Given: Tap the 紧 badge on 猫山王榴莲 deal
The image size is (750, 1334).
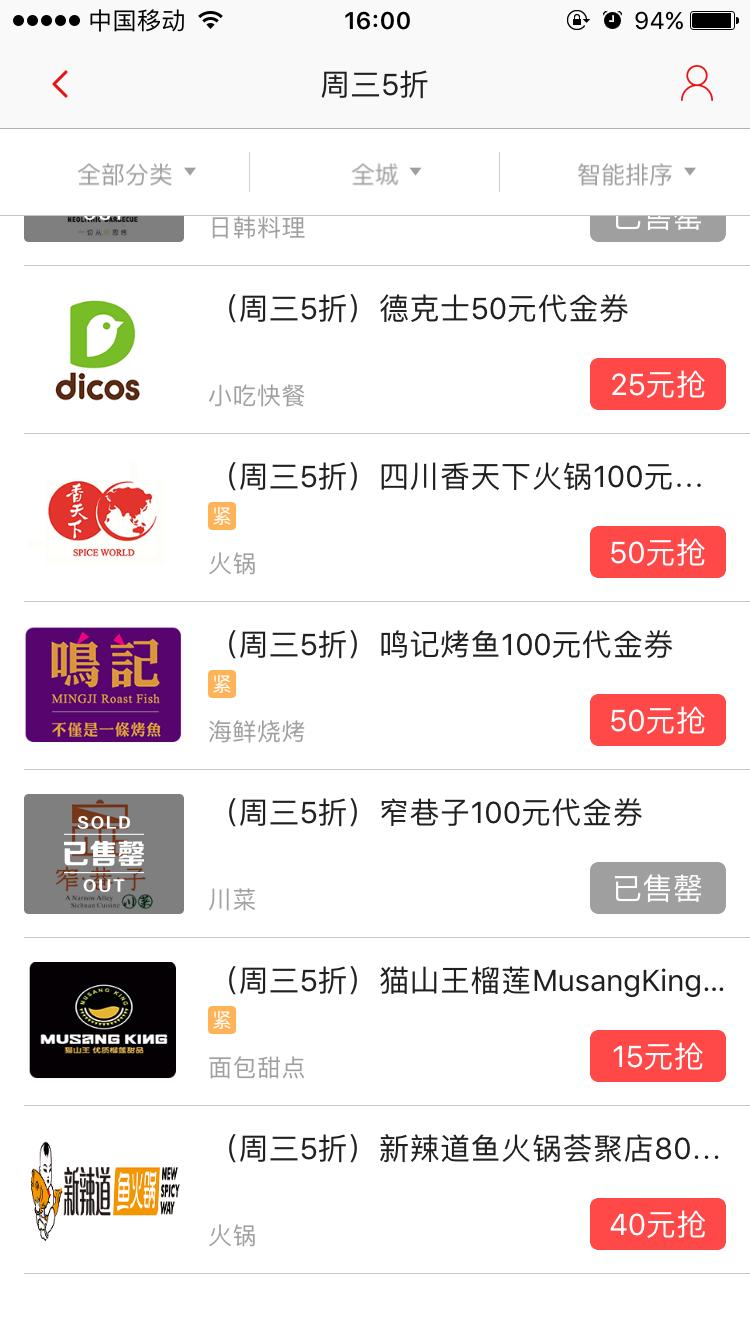Looking at the screenshot, I should (x=222, y=1021).
